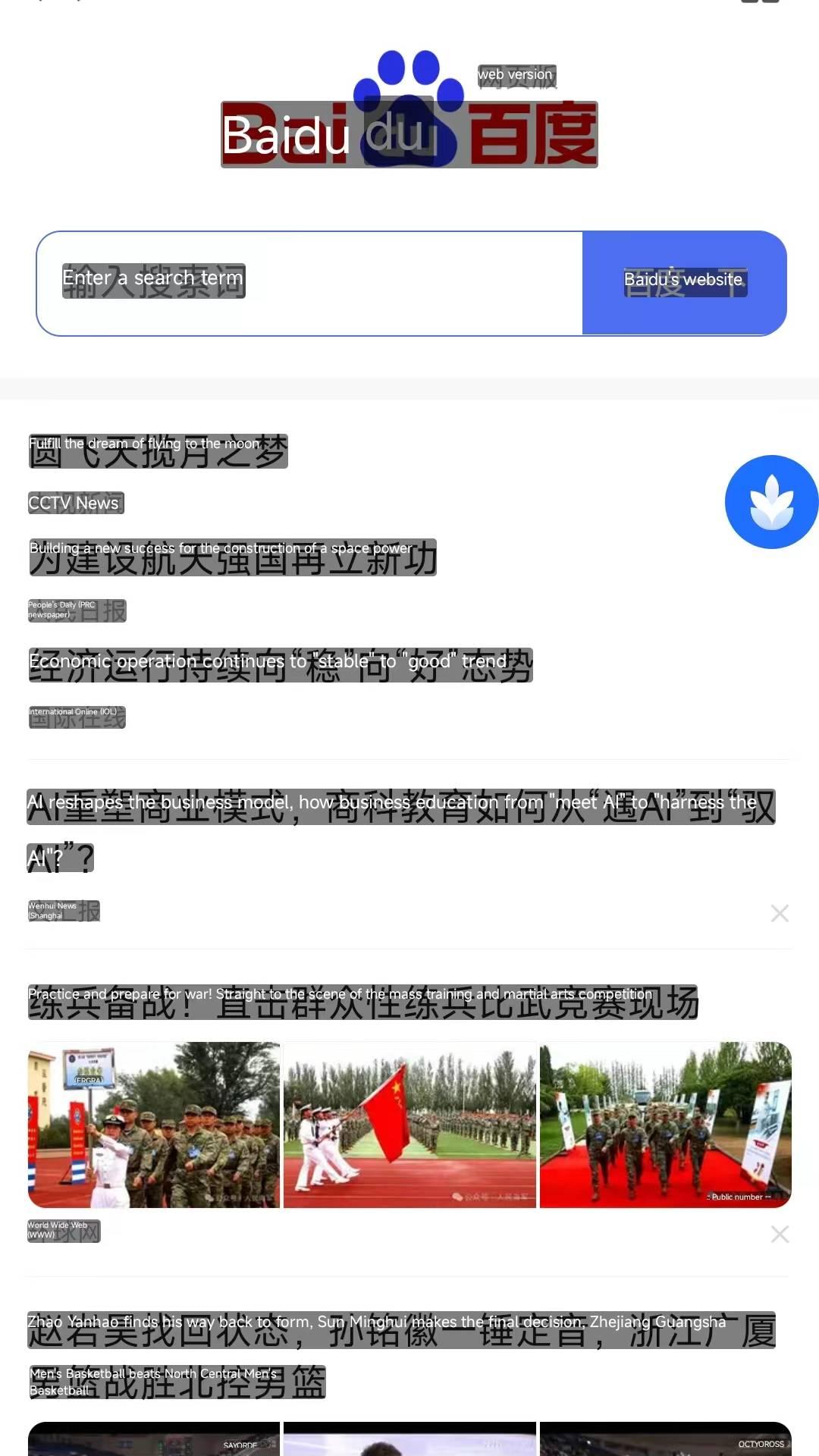Open the blue floating lotus button
The image size is (819, 1456).
coord(771,502)
